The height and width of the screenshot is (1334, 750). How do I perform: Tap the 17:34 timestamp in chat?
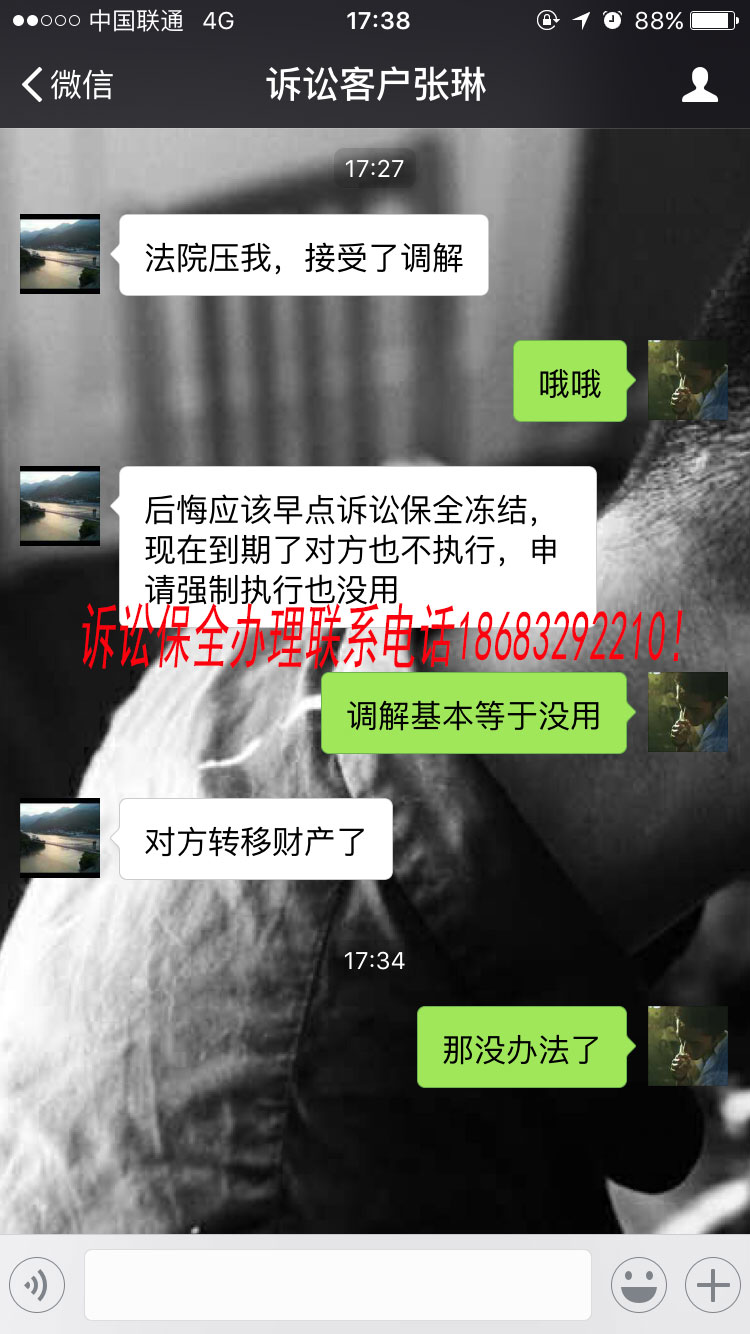tap(375, 960)
